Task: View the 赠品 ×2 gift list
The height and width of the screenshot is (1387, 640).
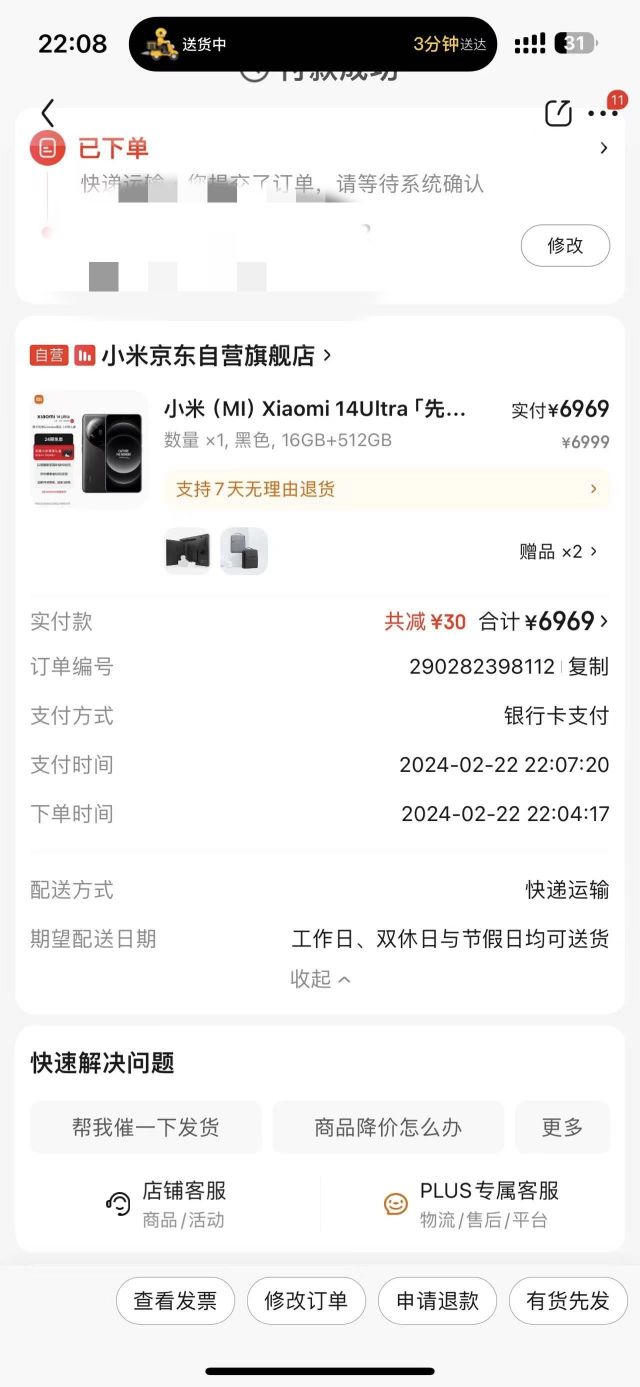Action: click(x=558, y=551)
